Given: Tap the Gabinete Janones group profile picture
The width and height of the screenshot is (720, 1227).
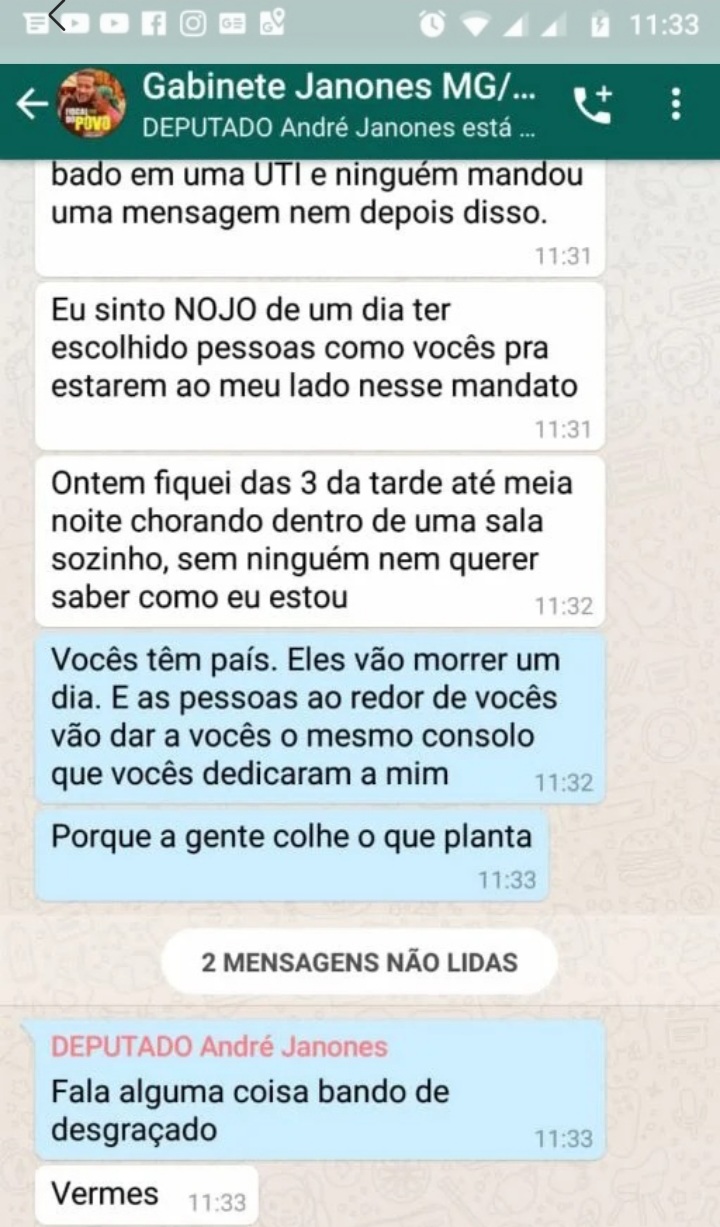Looking at the screenshot, I should click(92, 105).
